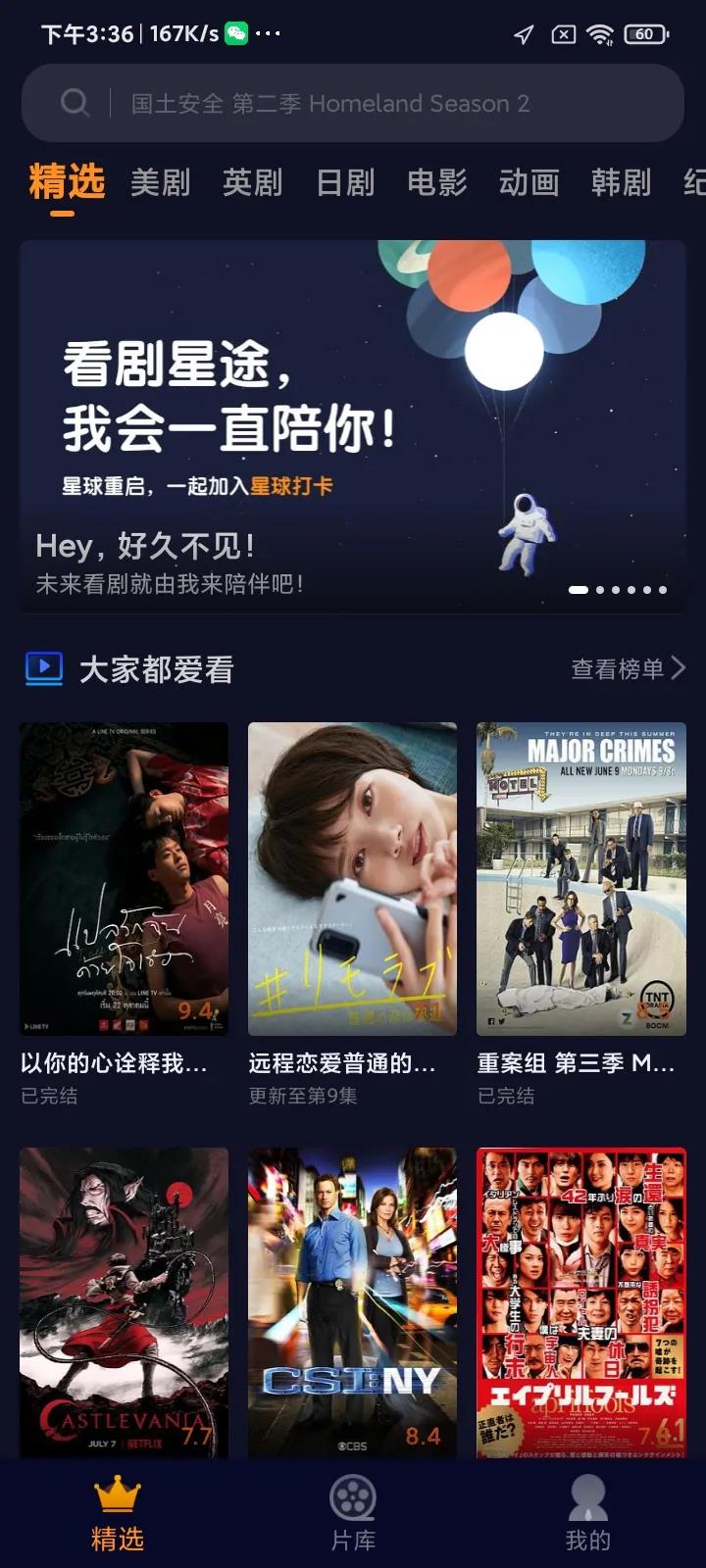Open the 日剧 tab

(x=345, y=182)
